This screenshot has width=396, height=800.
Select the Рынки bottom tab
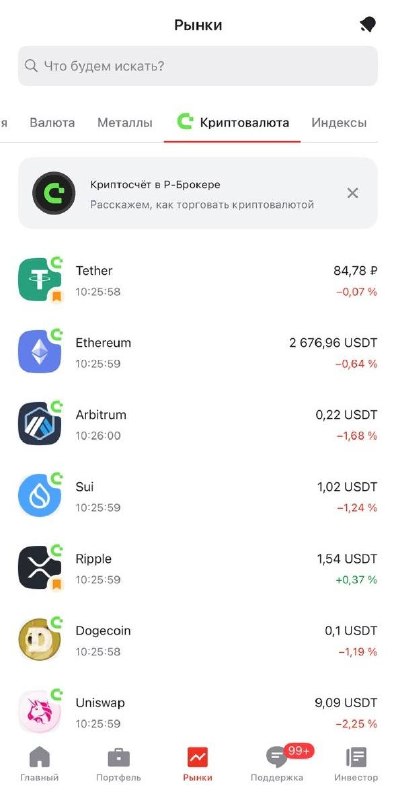[x=197, y=764]
